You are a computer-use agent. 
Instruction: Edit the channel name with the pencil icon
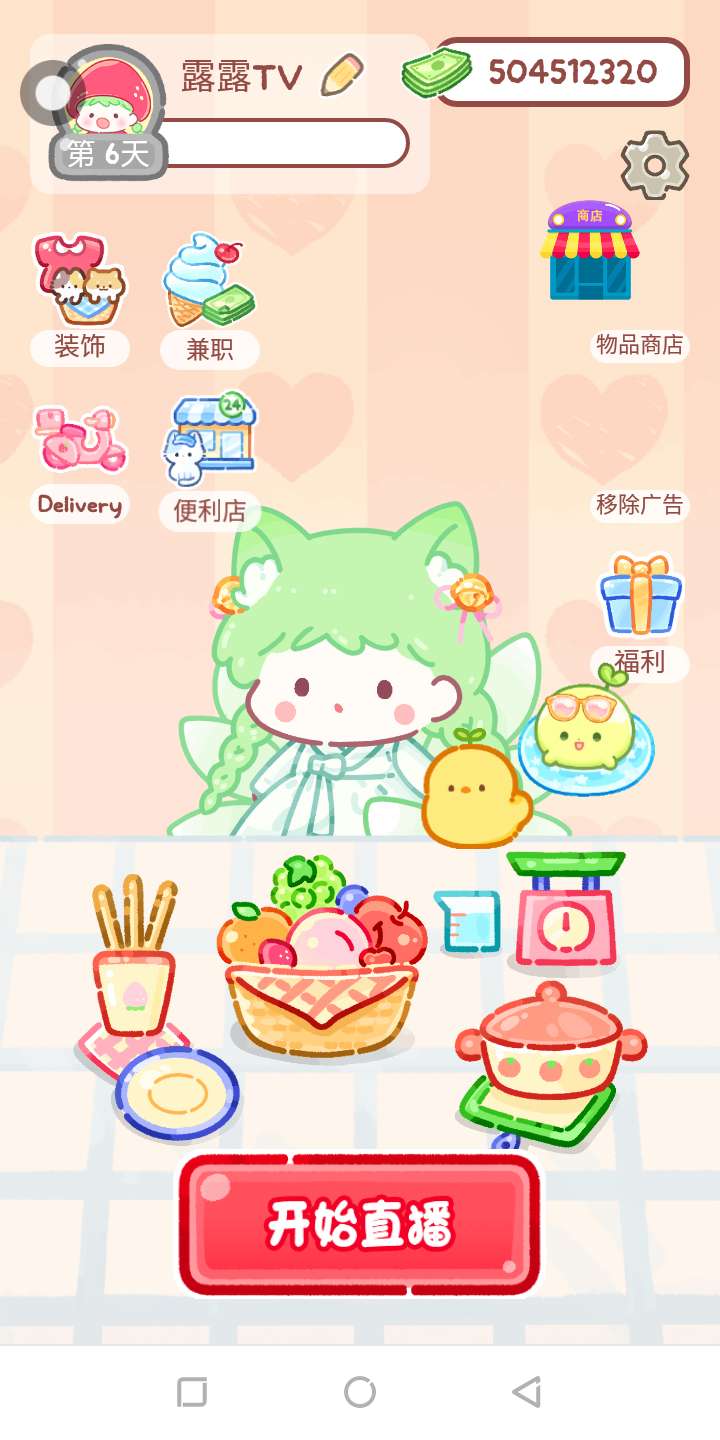[342, 74]
